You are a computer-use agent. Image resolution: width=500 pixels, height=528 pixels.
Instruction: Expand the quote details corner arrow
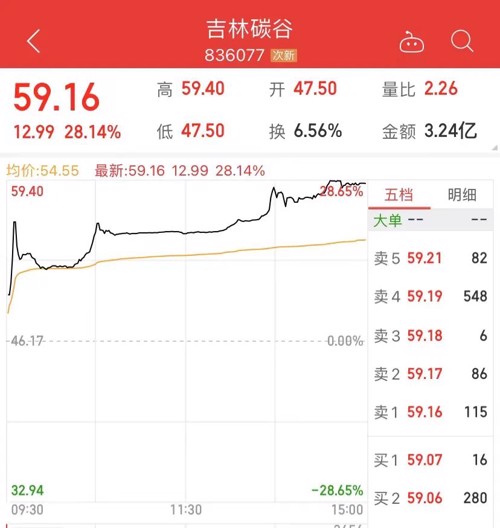(495, 147)
